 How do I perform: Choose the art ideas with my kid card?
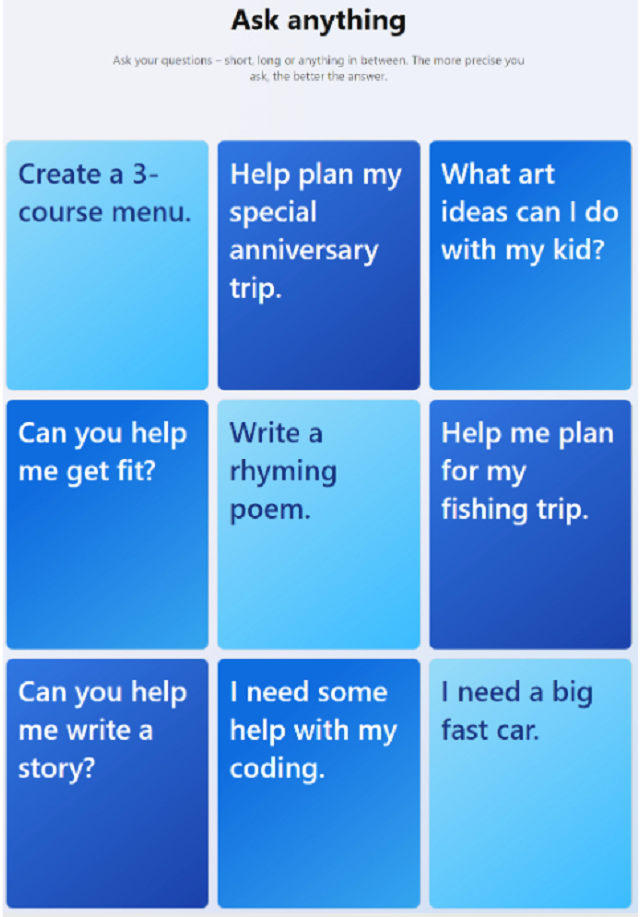point(530,265)
